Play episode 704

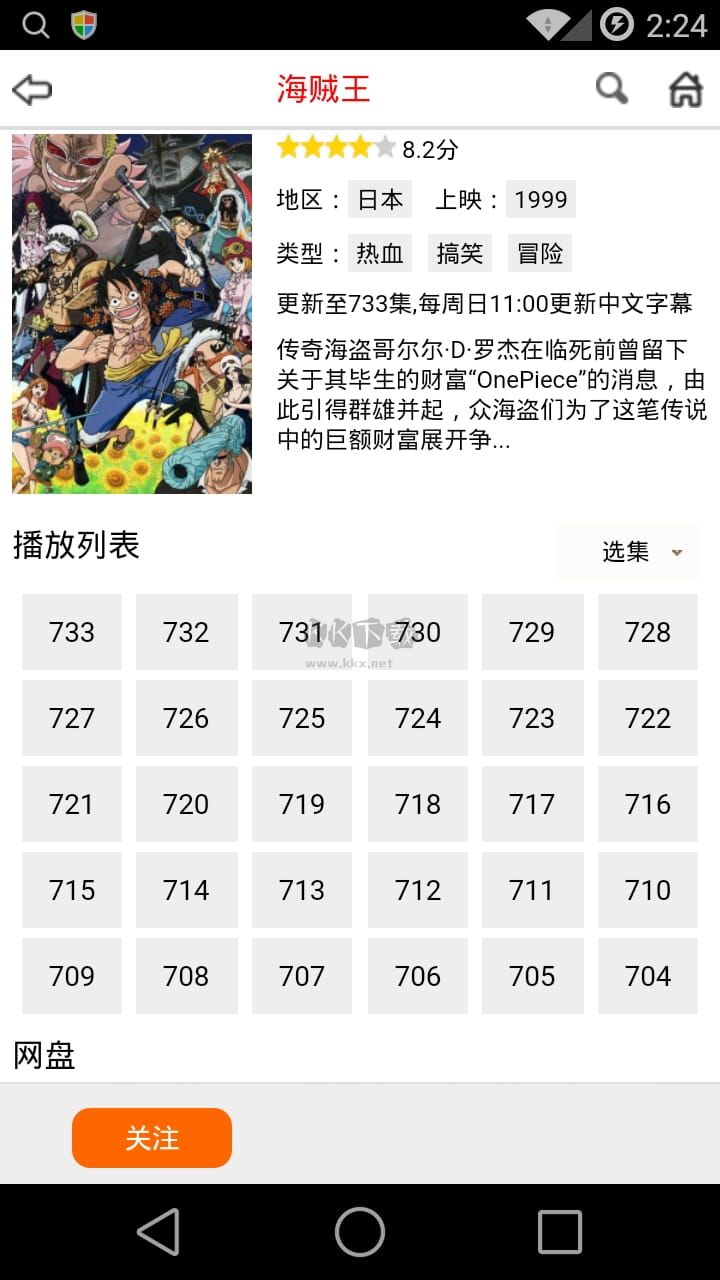pyautogui.click(x=648, y=976)
